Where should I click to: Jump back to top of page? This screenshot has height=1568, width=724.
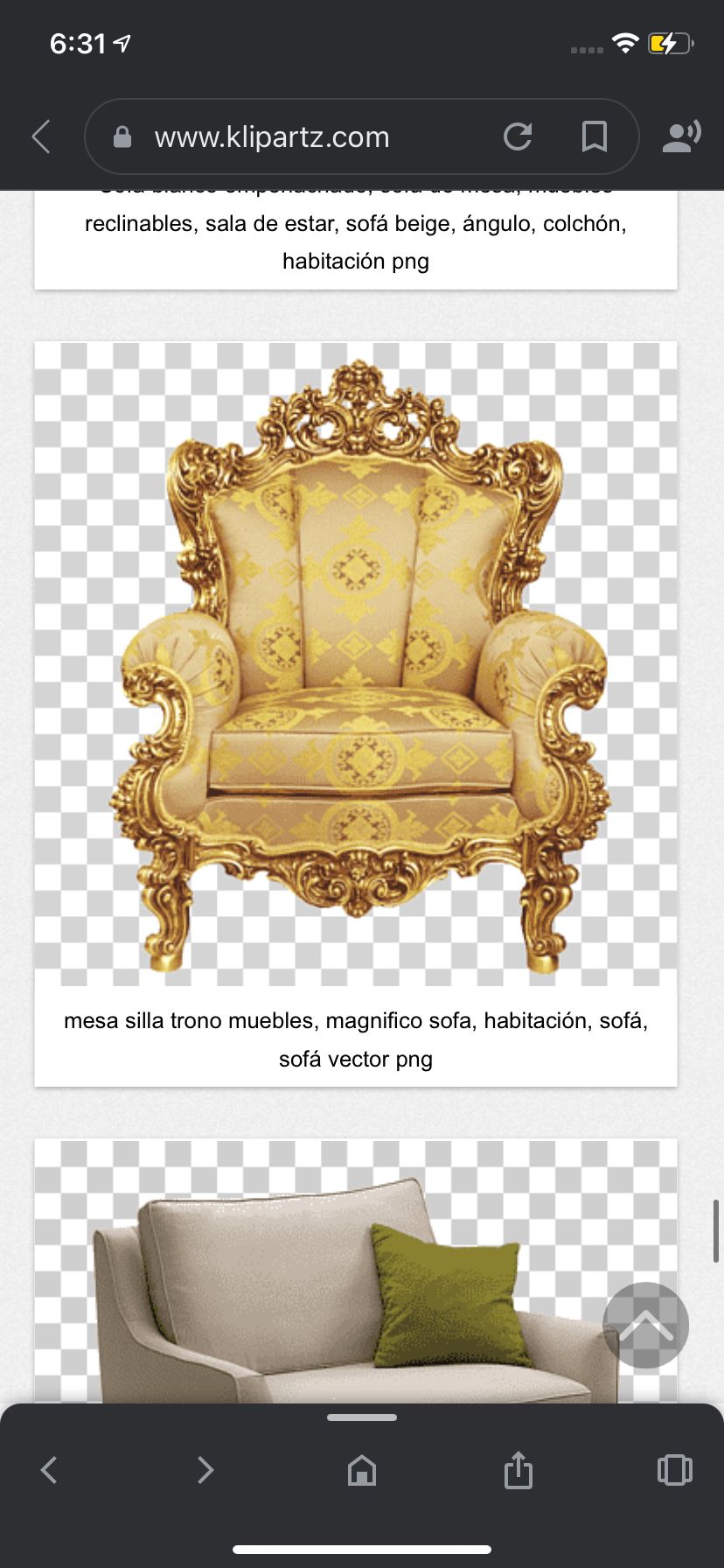tap(645, 1325)
